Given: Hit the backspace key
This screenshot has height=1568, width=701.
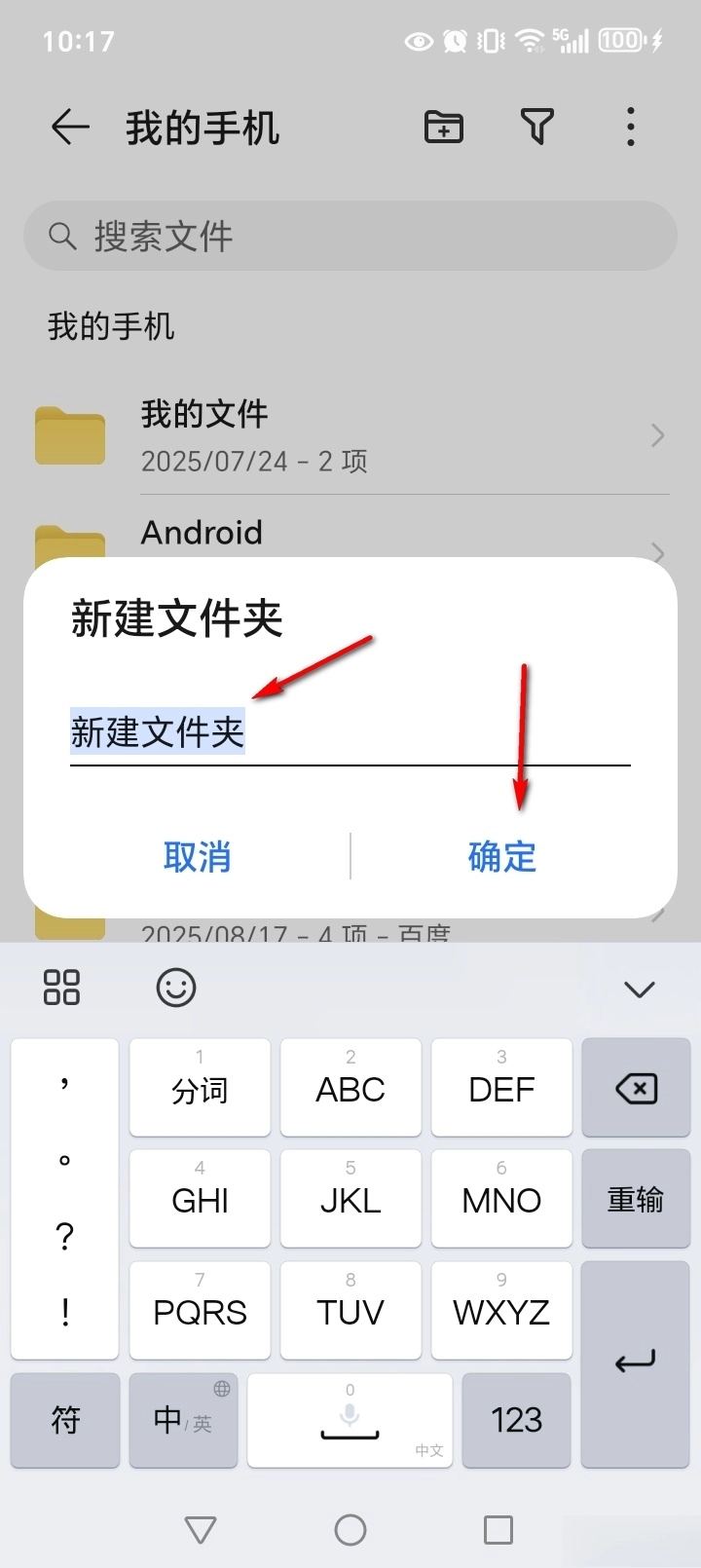Looking at the screenshot, I should pos(636,1088).
